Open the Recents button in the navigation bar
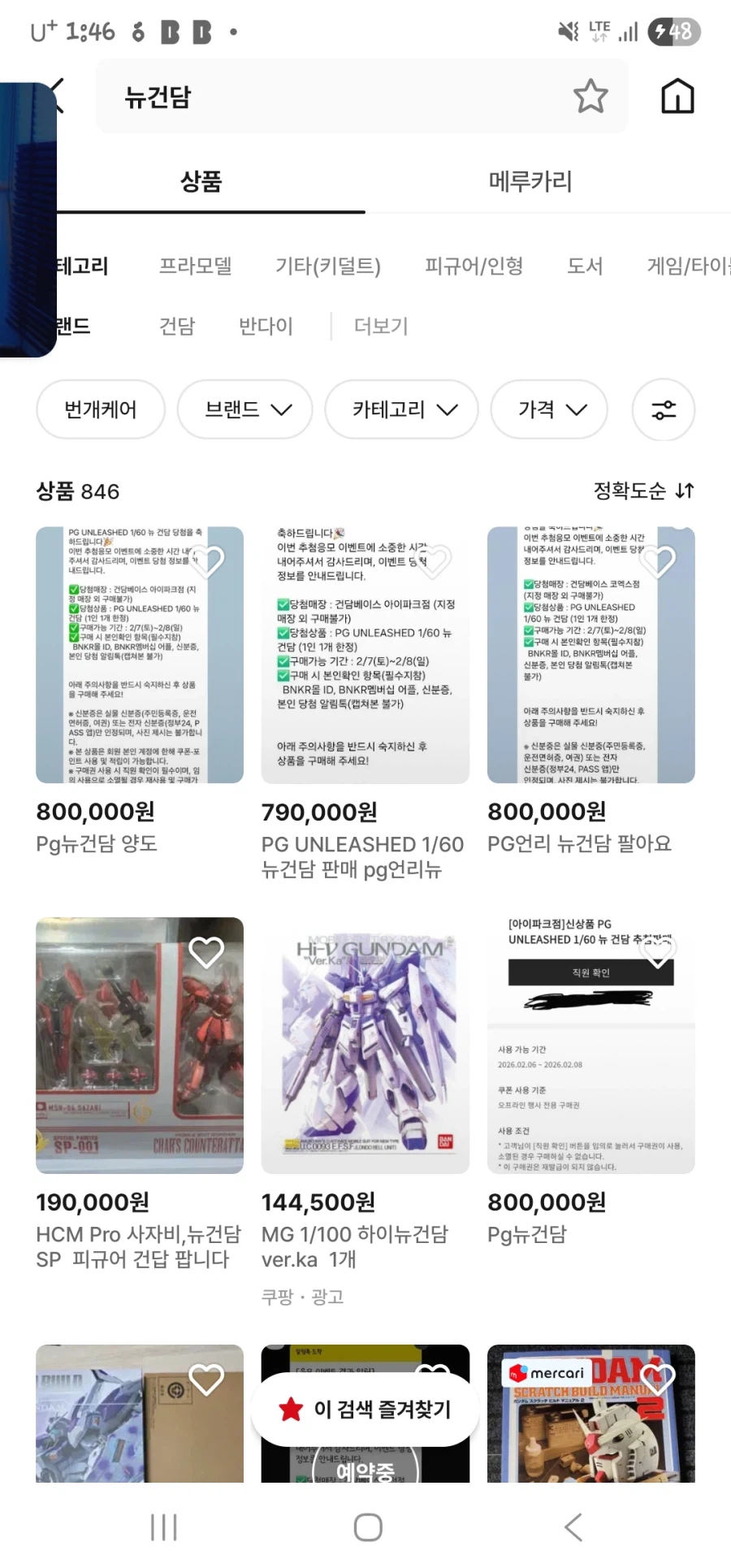 pyautogui.click(x=162, y=1526)
